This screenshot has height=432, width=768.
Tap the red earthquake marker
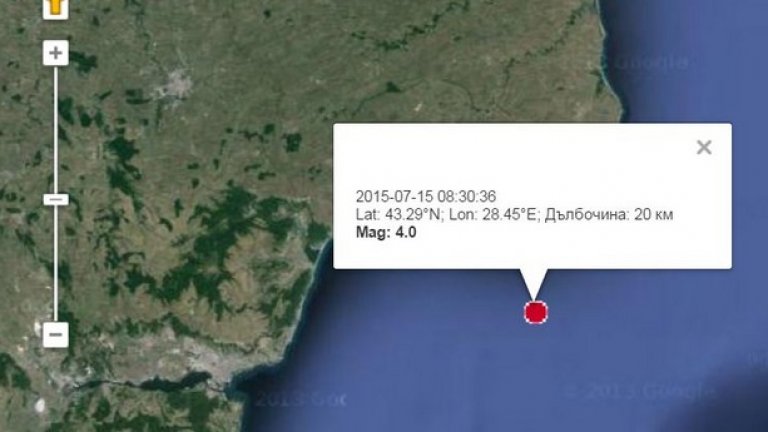click(x=537, y=313)
